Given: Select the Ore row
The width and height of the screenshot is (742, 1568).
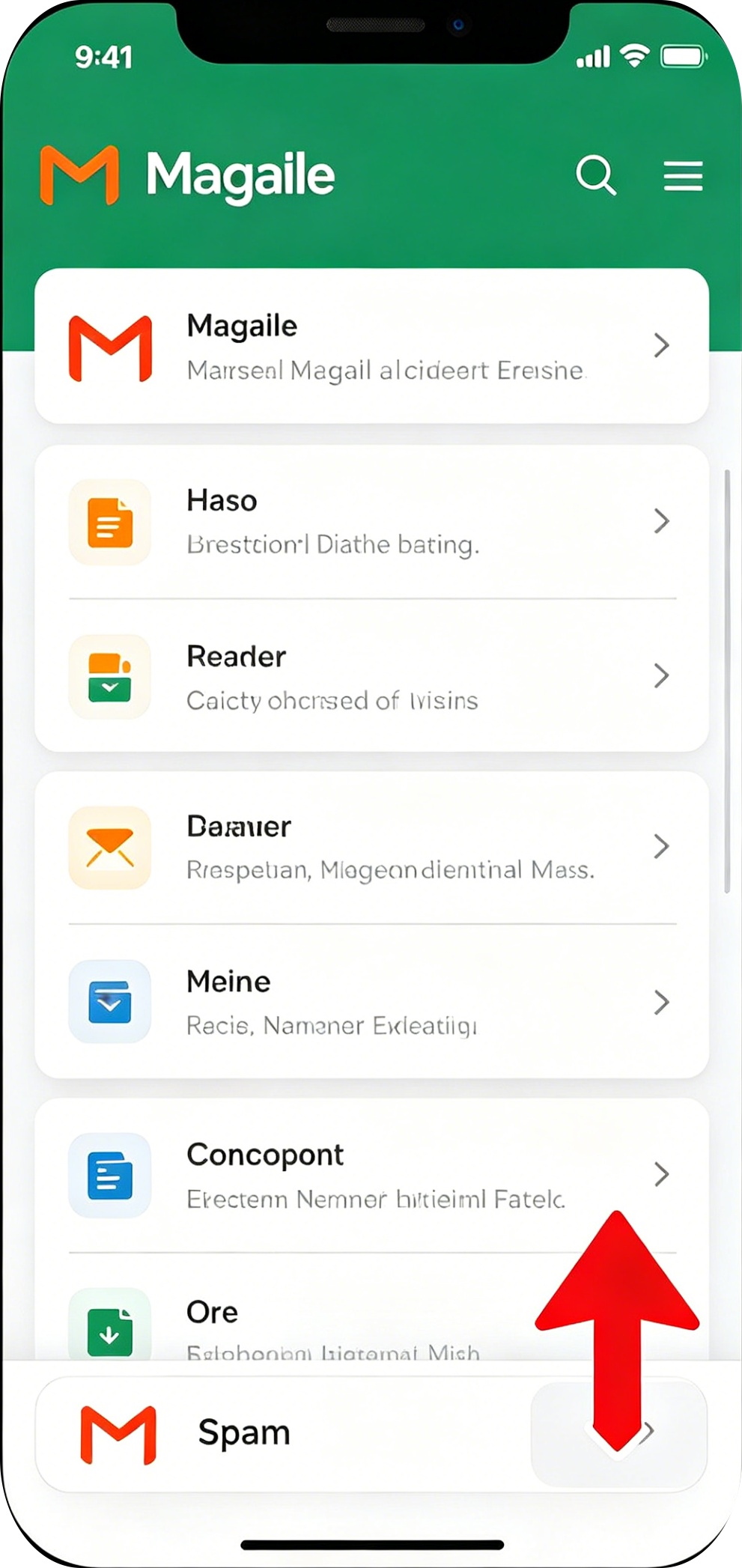Looking at the screenshot, I should tap(371, 1307).
